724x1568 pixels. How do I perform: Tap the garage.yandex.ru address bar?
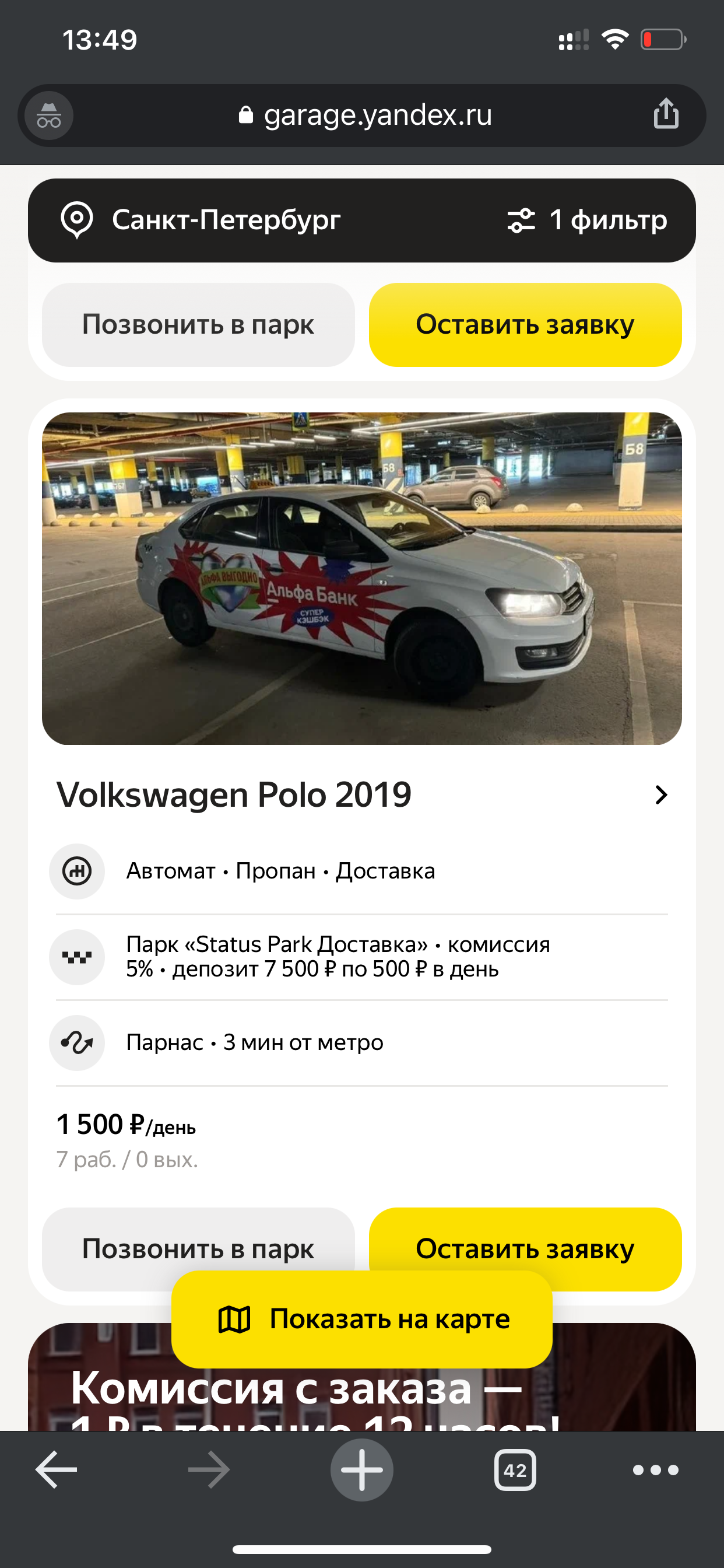pyautogui.click(x=365, y=115)
